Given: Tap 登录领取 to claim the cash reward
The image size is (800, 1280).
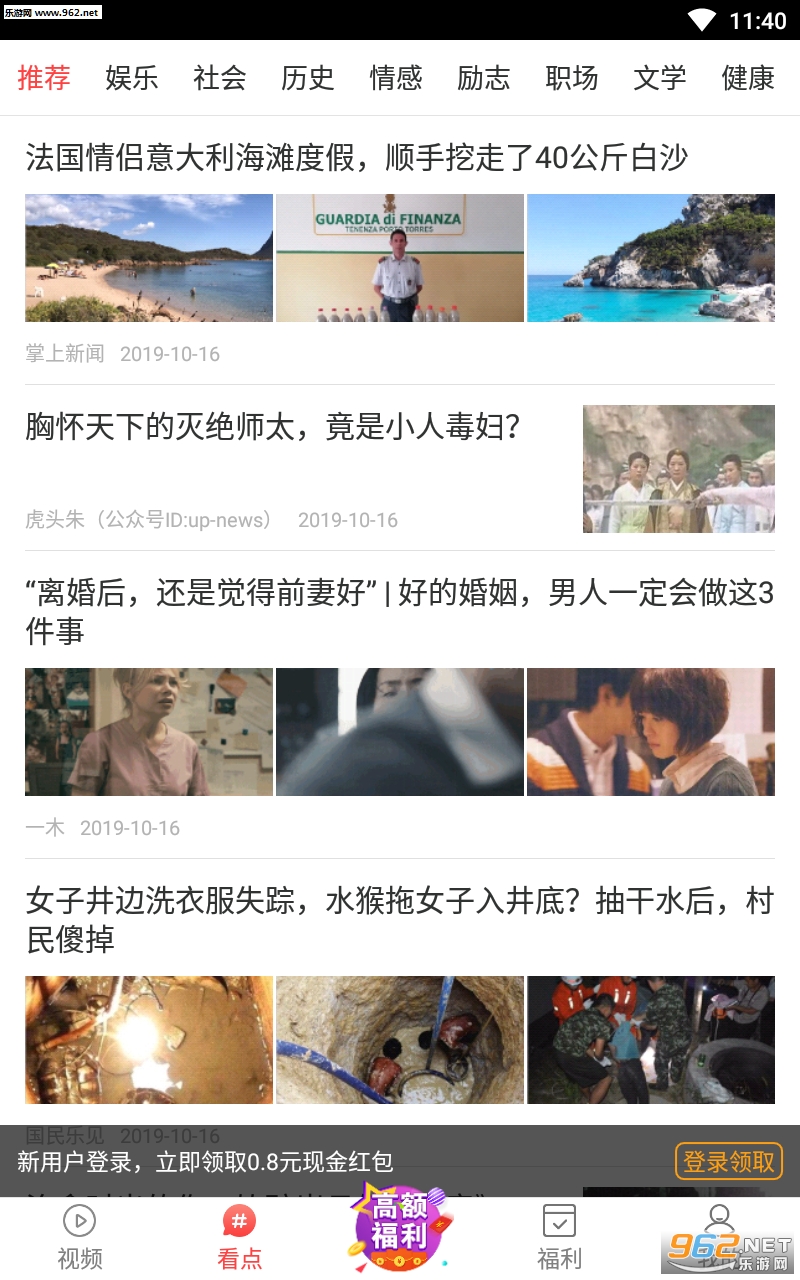Looking at the screenshot, I should click(729, 1161).
